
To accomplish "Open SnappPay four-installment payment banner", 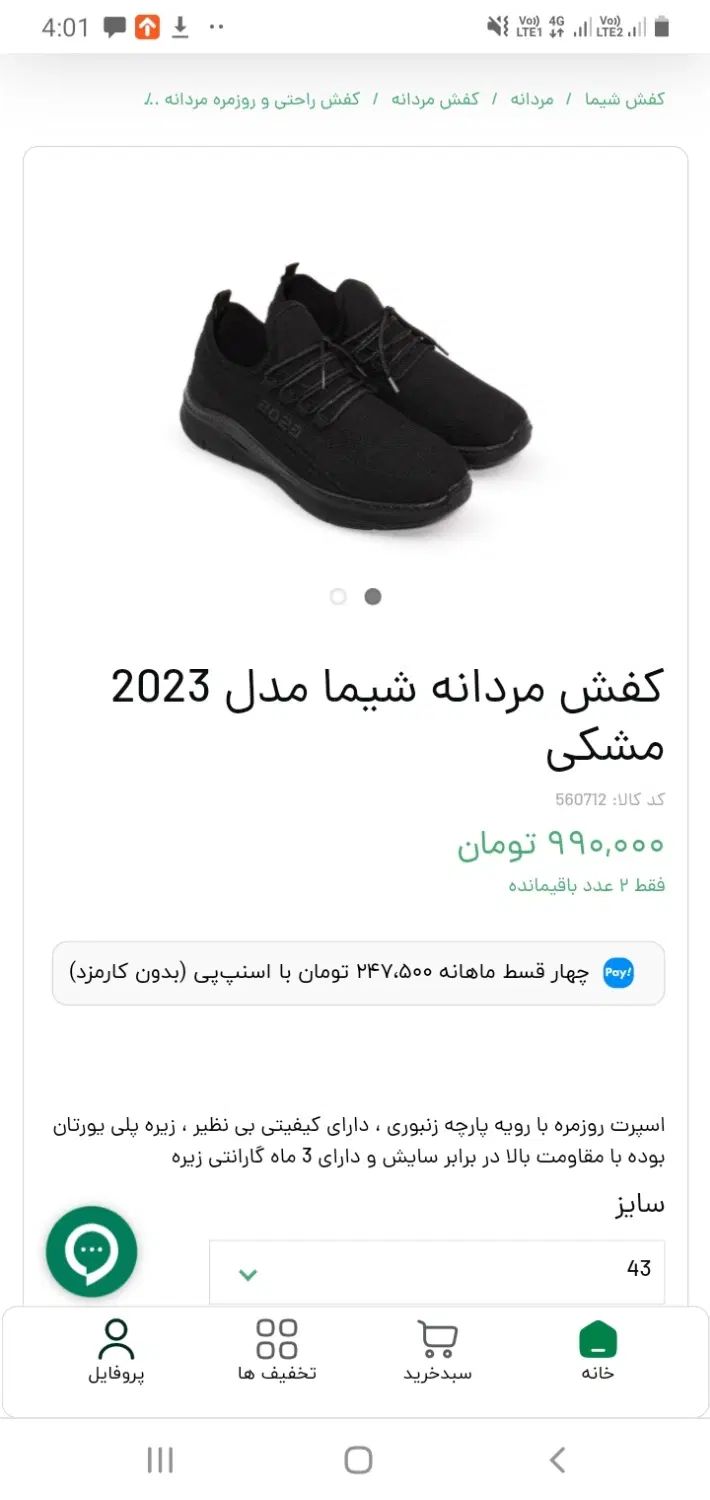I will (358, 973).
